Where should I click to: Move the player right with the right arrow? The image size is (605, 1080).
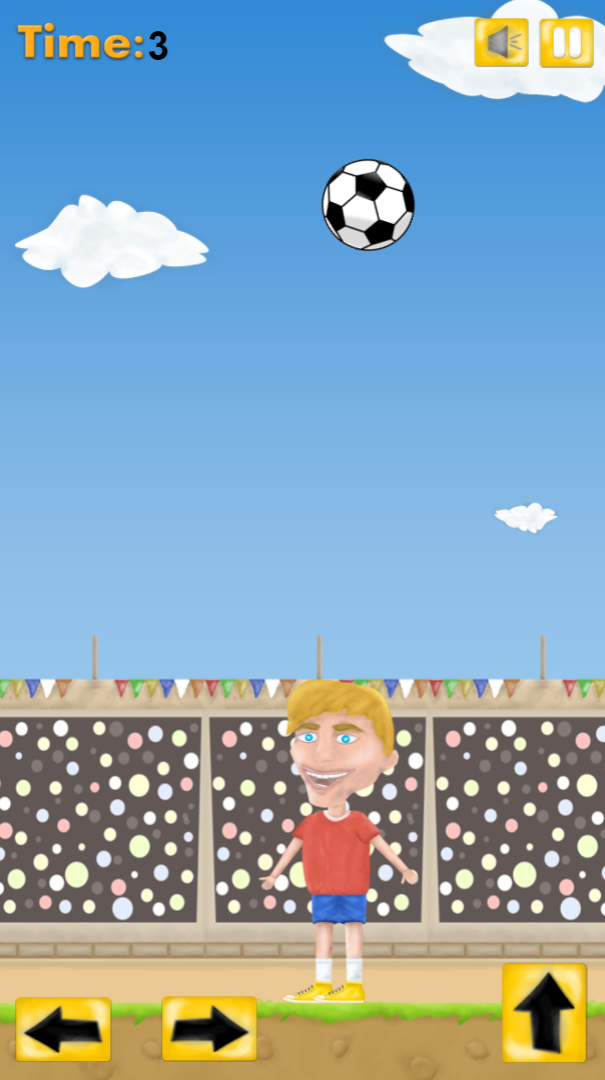[x=209, y=1029]
